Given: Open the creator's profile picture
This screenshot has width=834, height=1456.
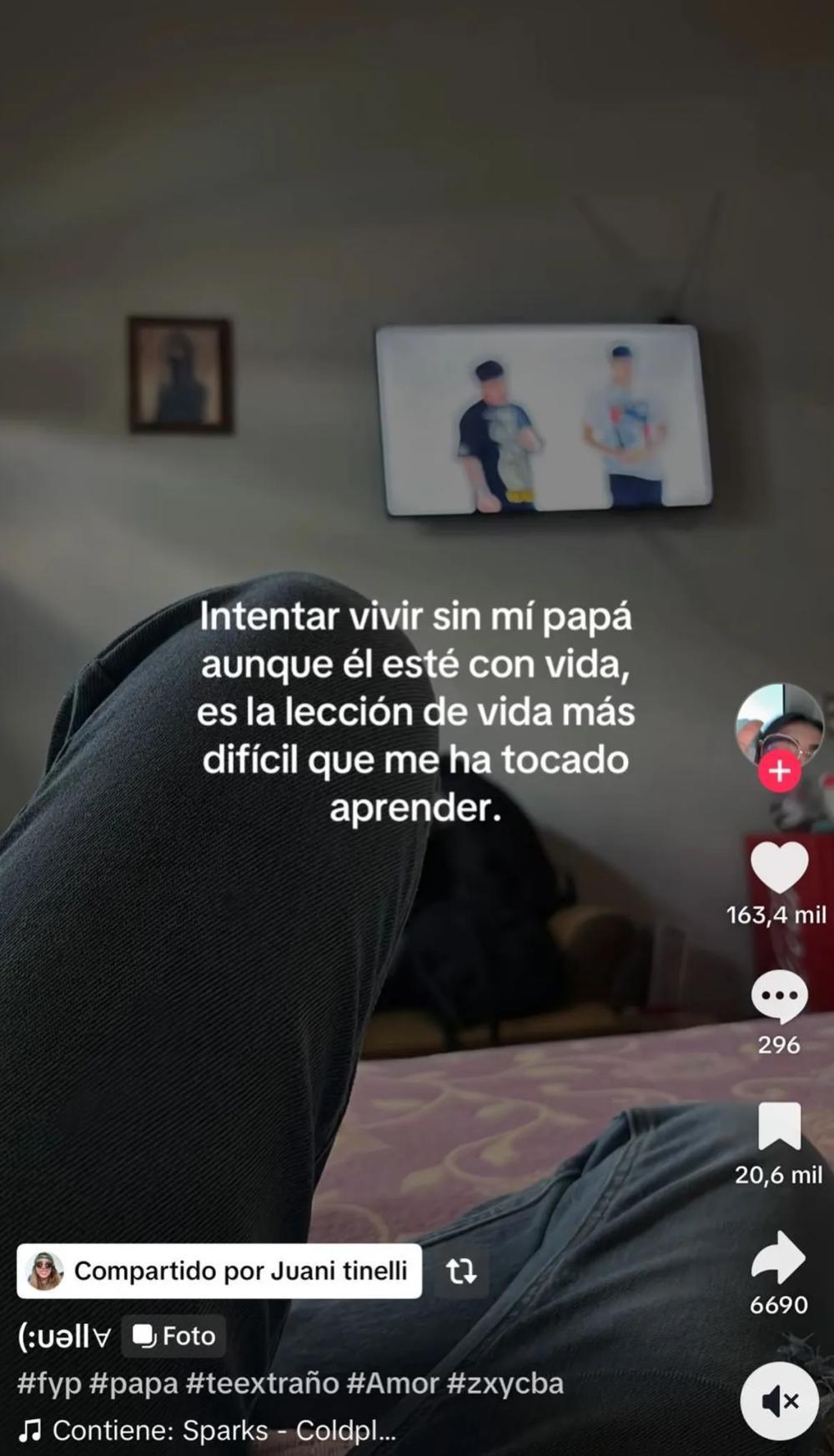Looking at the screenshot, I should pyautogui.click(x=778, y=724).
